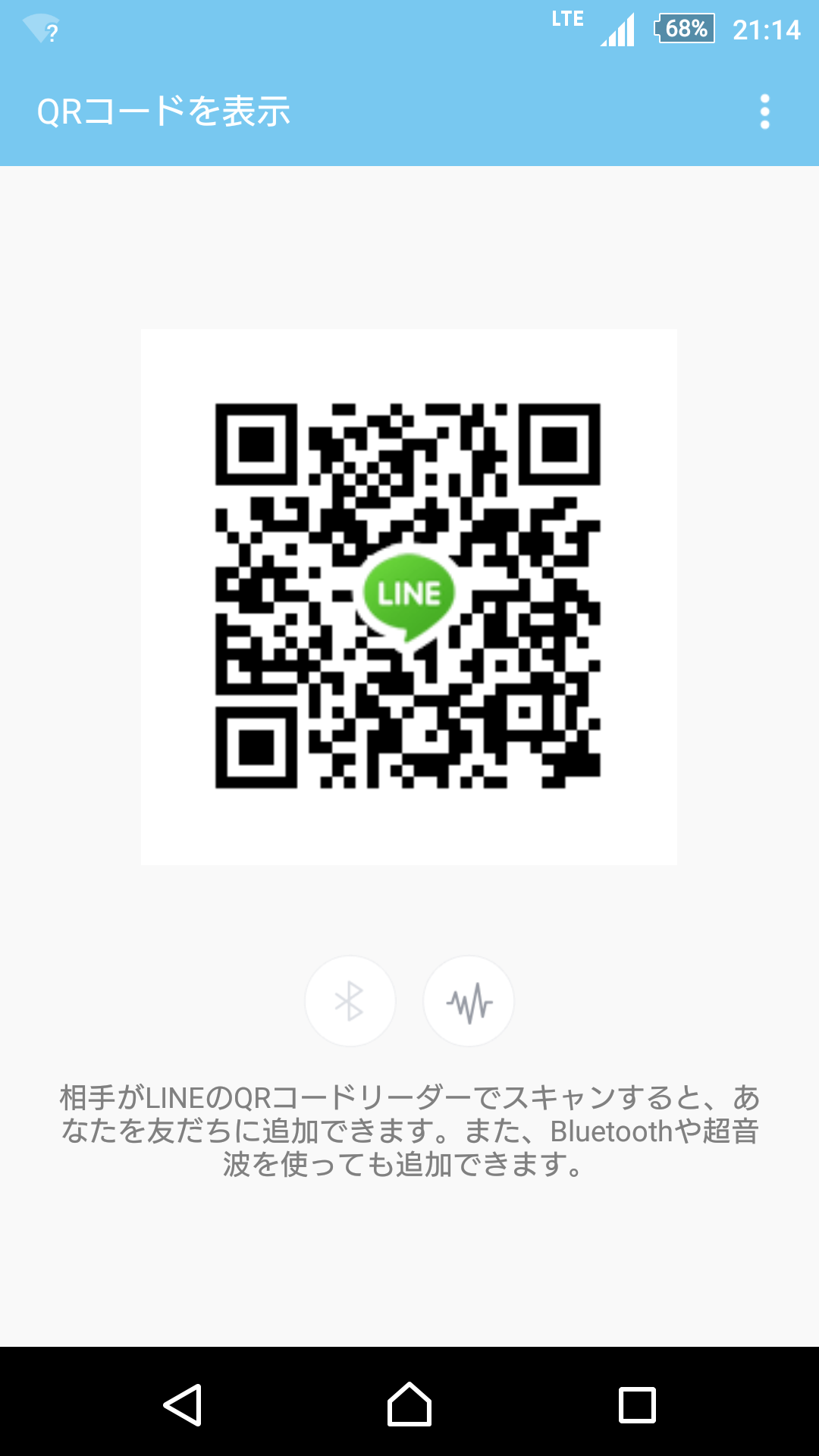Add friend via Bluetooth button
Screen dimensions: 819x1456
pos(350,1001)
